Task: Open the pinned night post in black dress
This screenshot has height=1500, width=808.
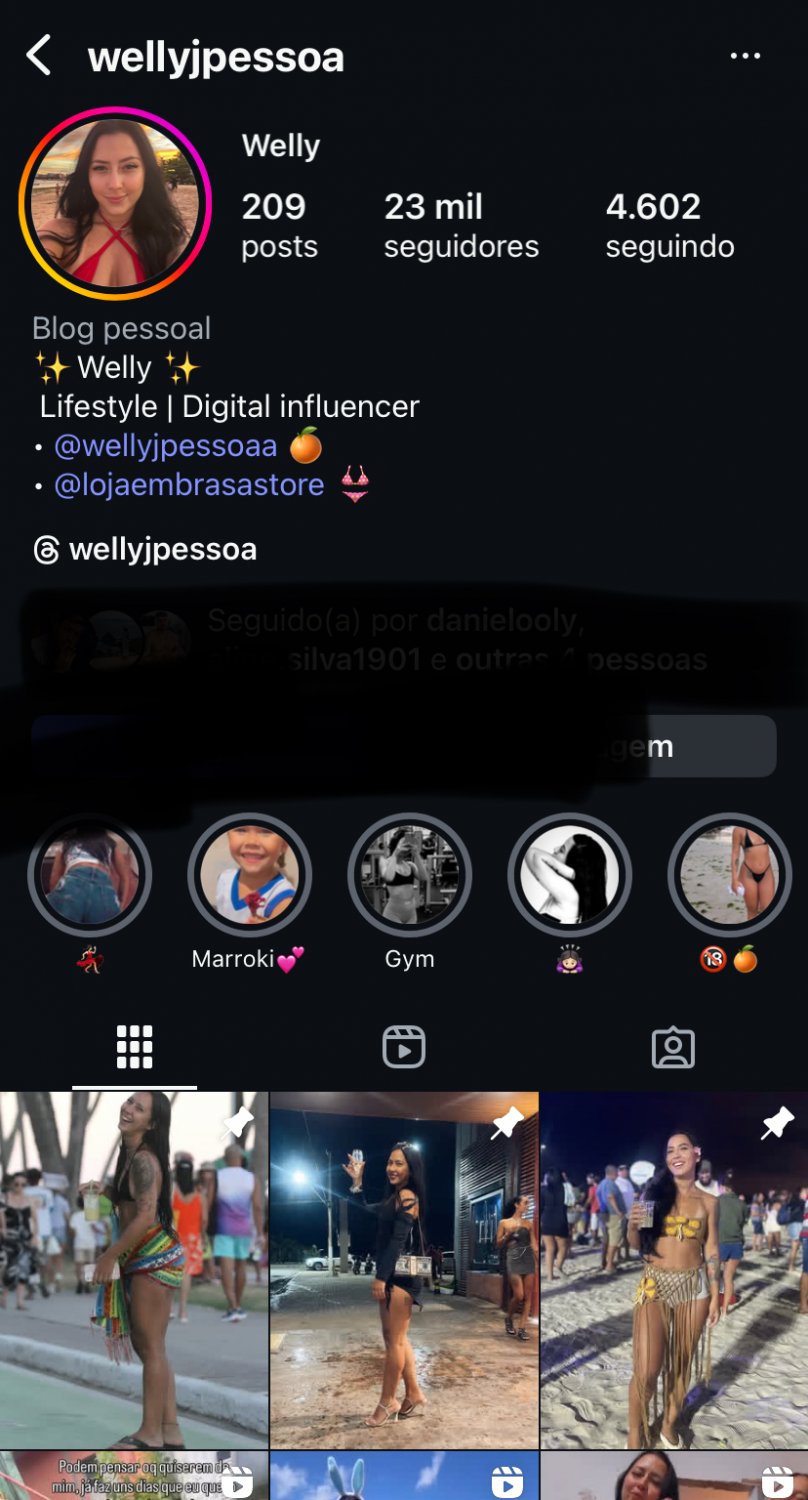Action: pyautogui.click(x=404, y=1270)
